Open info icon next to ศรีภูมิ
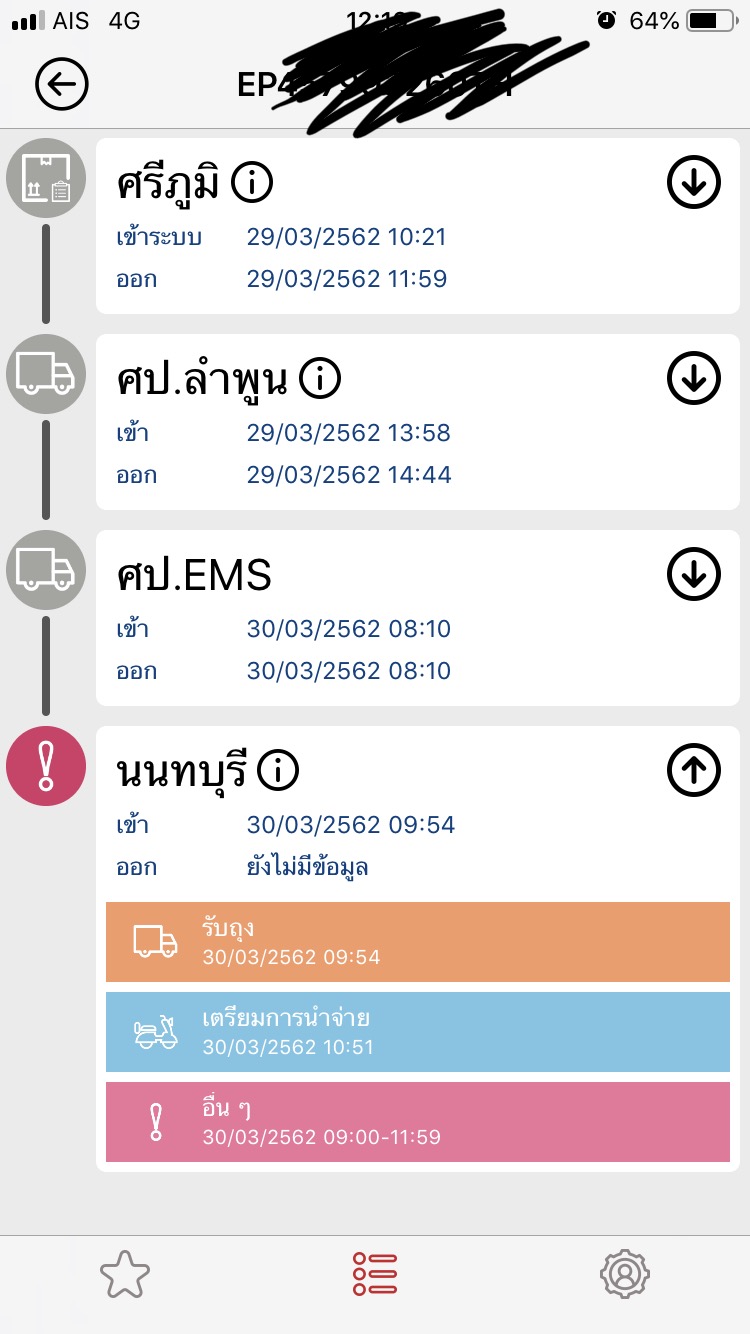The height and width of the screenshot is (1334, 750). [x=252, y=182]
